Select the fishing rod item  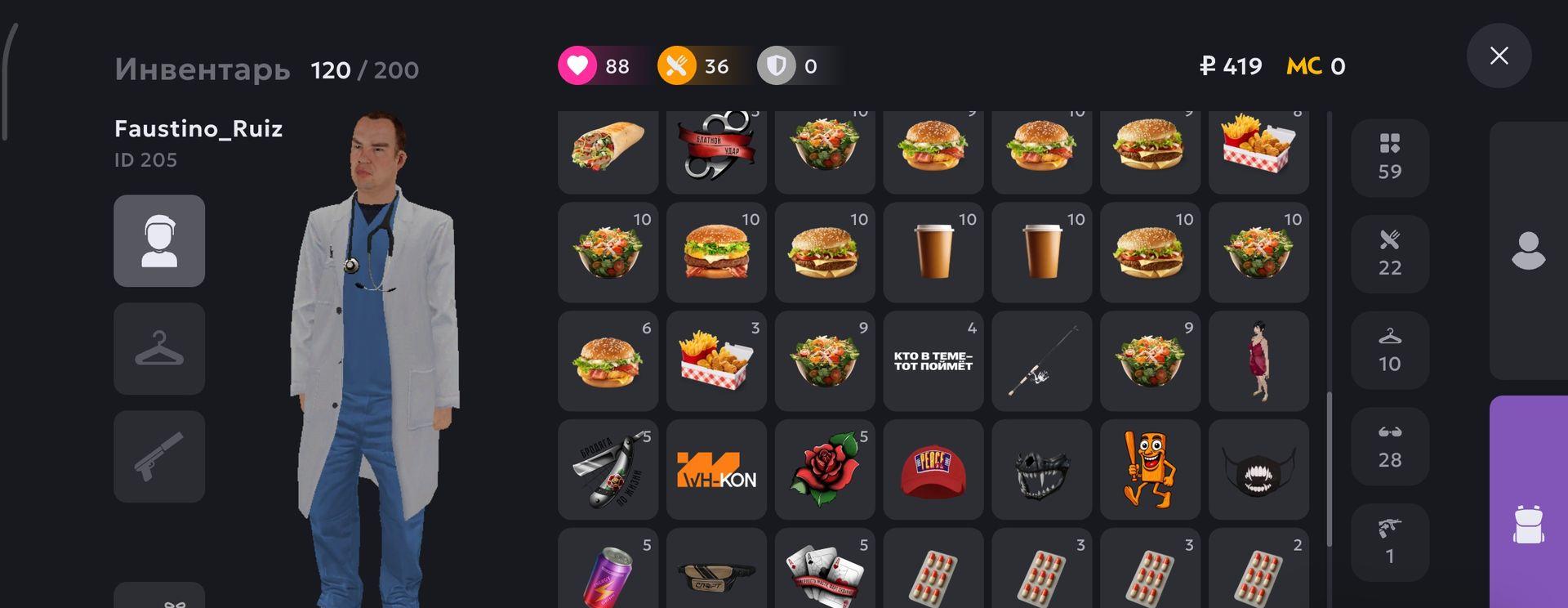click(x=1041, y=360)
